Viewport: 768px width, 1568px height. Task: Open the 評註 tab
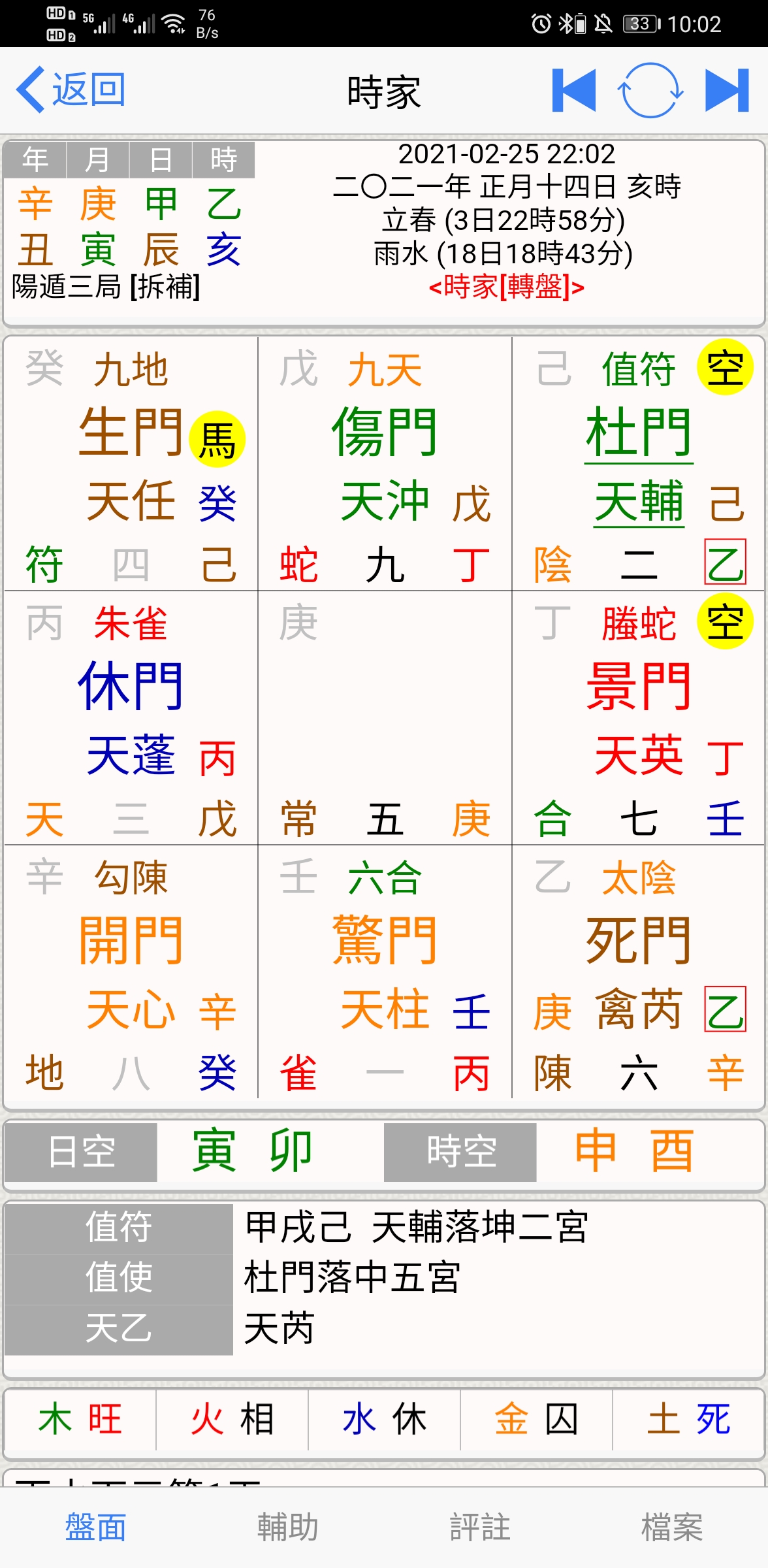point(480,1527)
